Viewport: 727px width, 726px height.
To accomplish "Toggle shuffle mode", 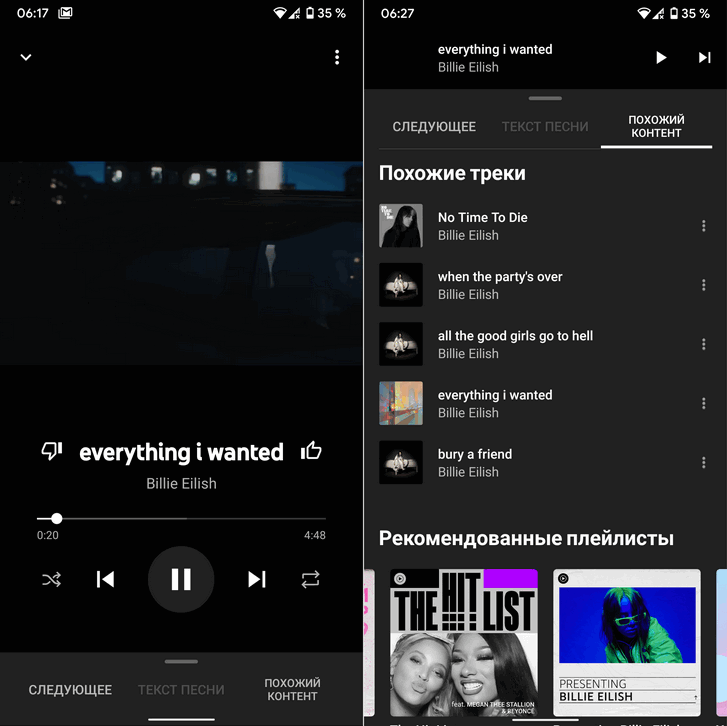I will point(51,579).
